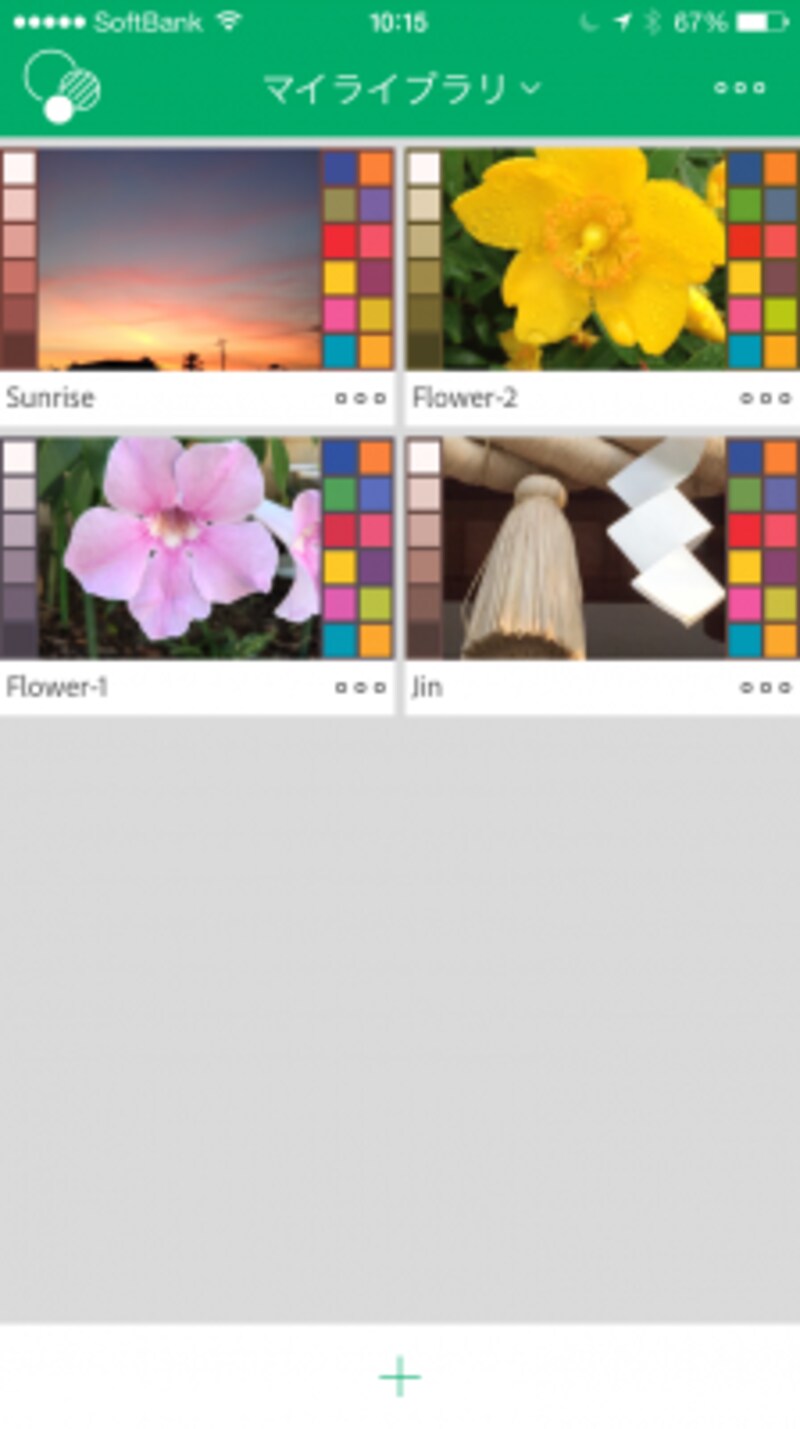Screen dimensions: 800x1429
Task: Add a new color theme
Action: click(x=400, y=1377)
